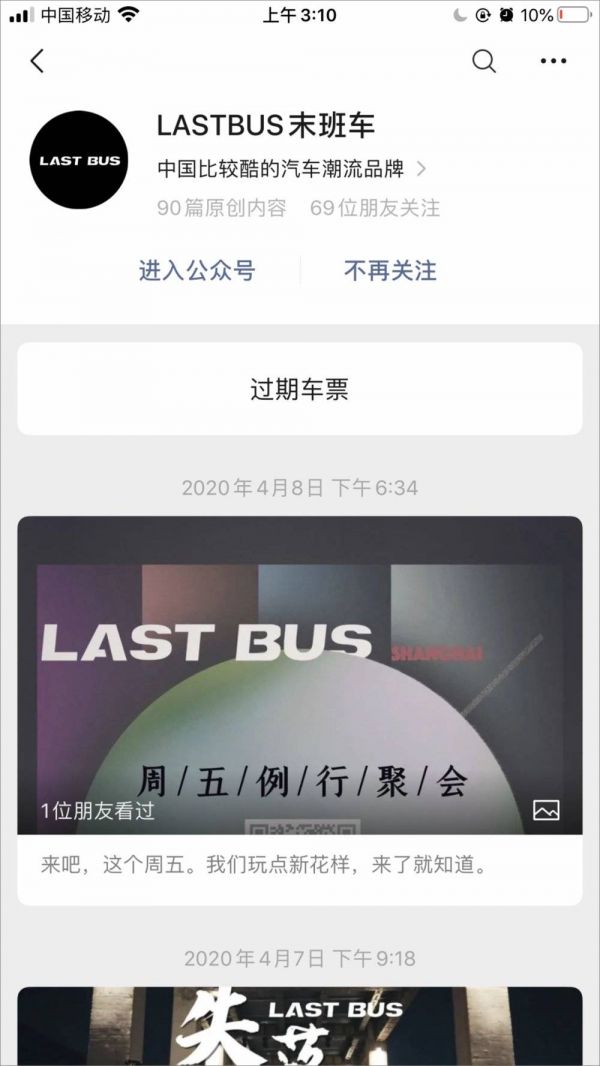Expand the account description chevron
Screen dimensions: 600x1066
[421, 168]
